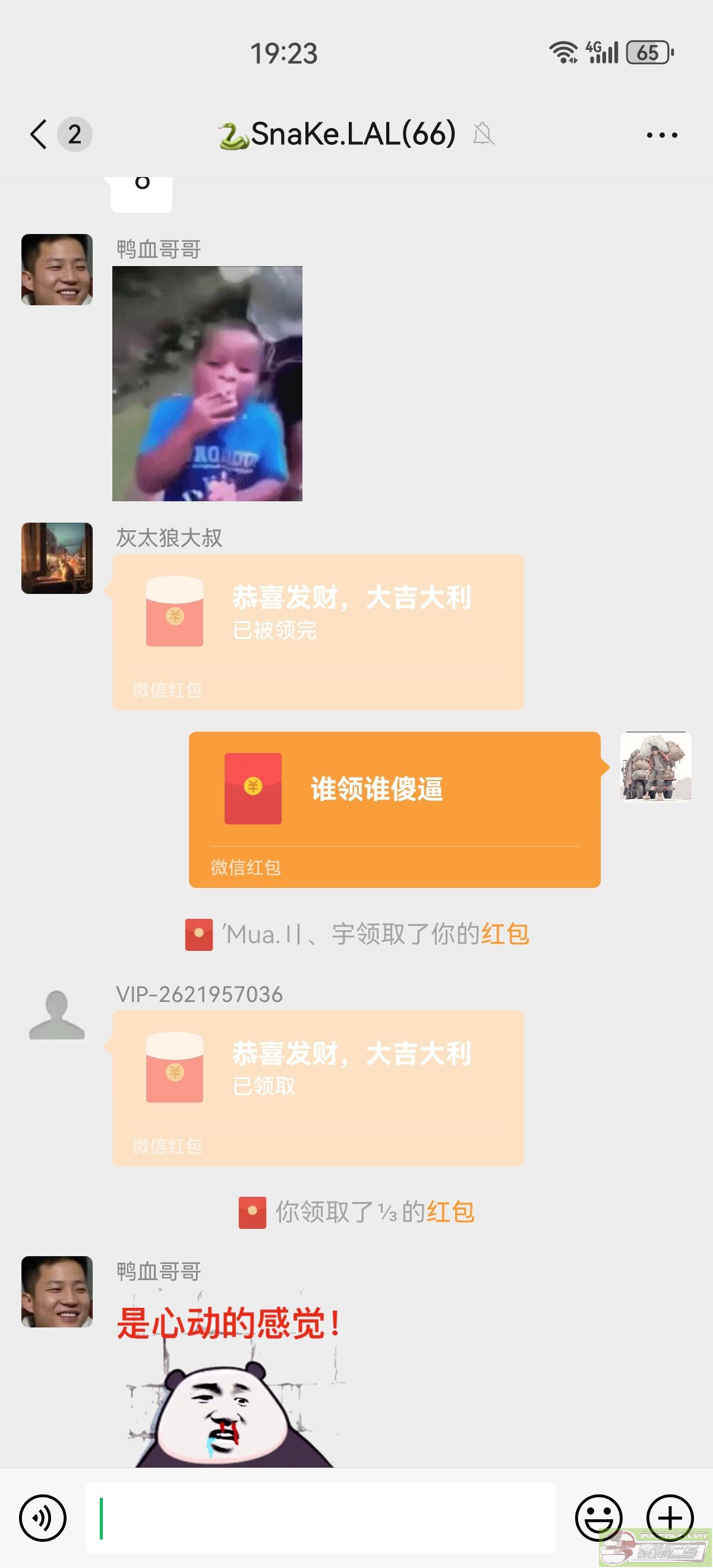Focus the message text field
Image resolution: width=713 pixels, height=1568 pixels.
320,1518
